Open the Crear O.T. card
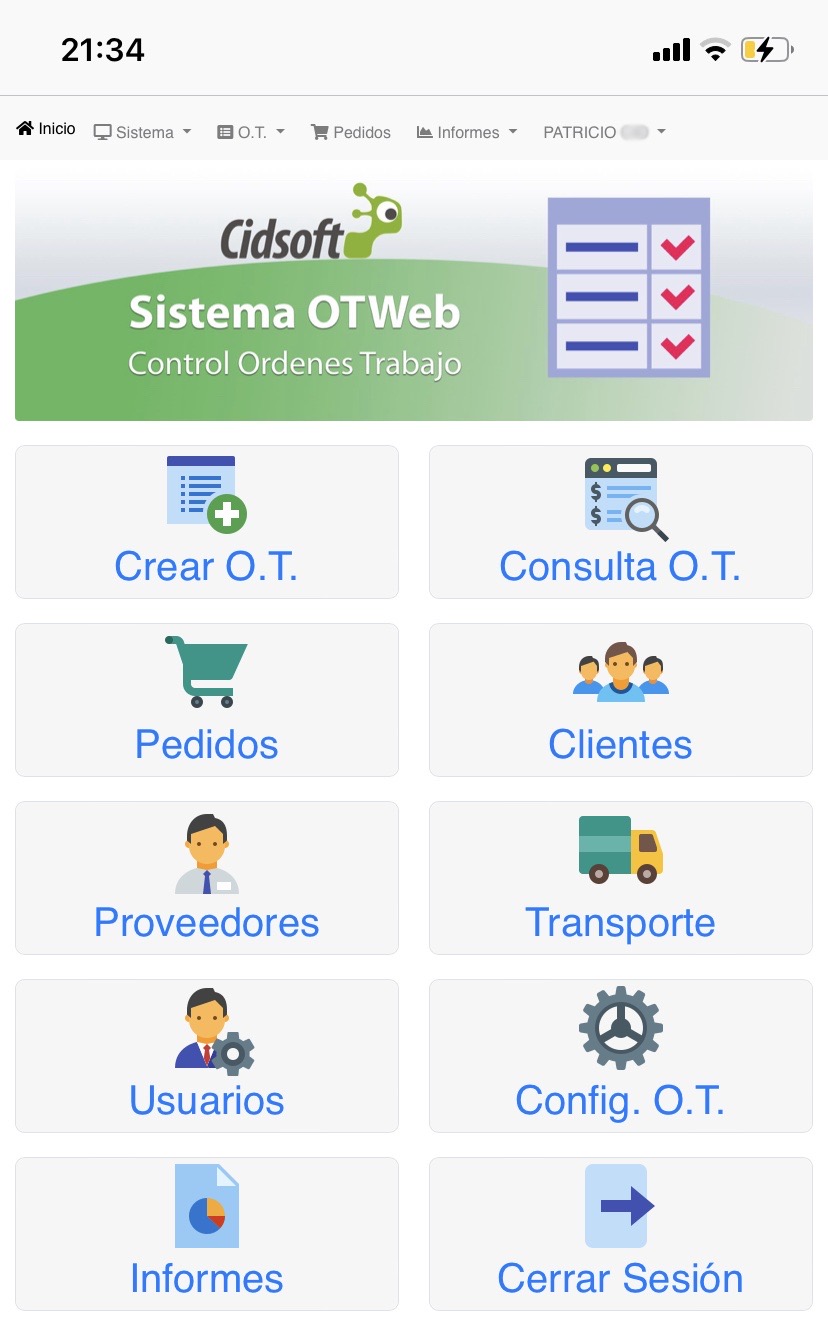This screenshot has height=1325, width=828. pos(207,522)
